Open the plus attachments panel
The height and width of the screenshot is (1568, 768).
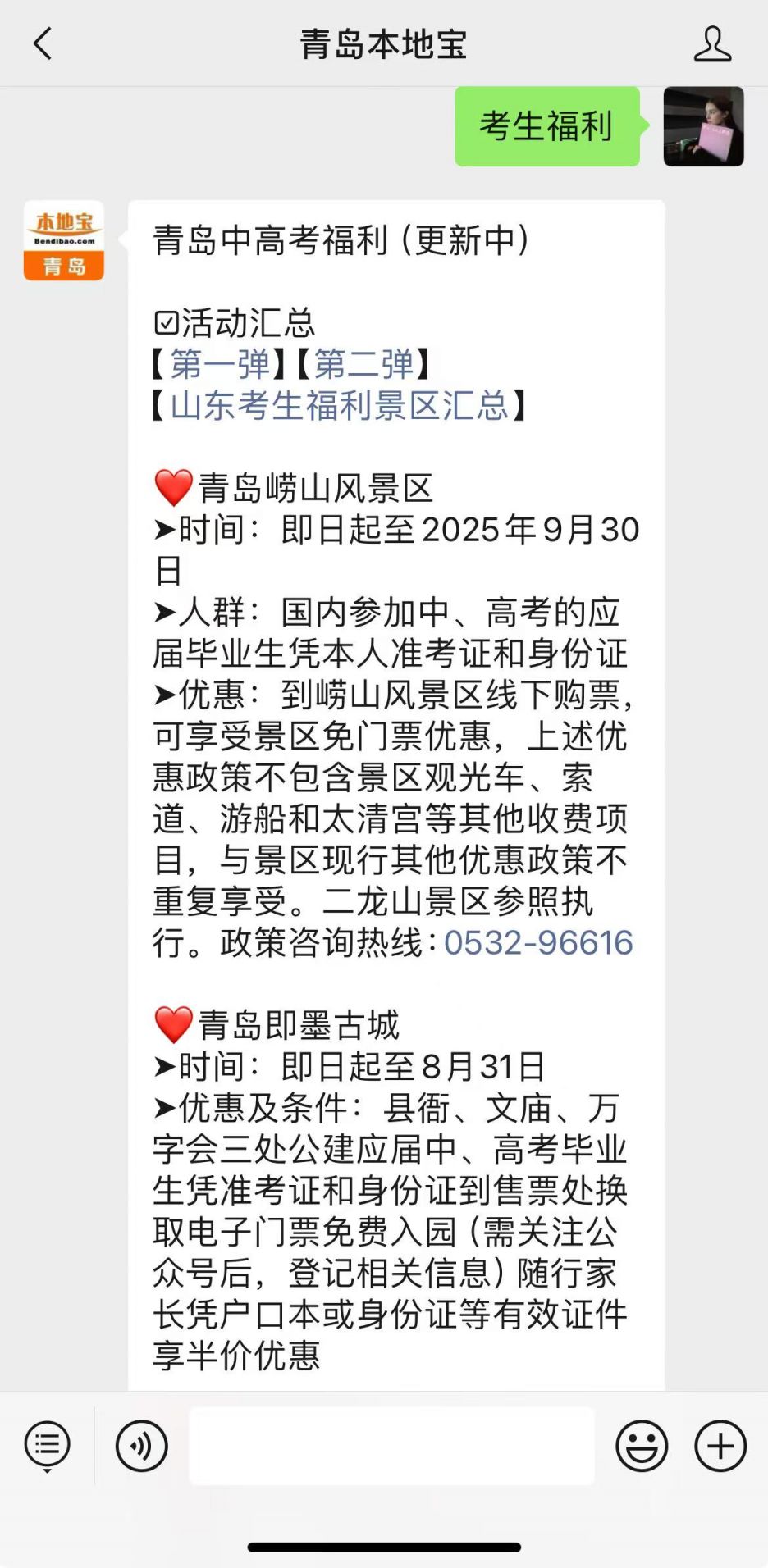(x=720, y=1447)
